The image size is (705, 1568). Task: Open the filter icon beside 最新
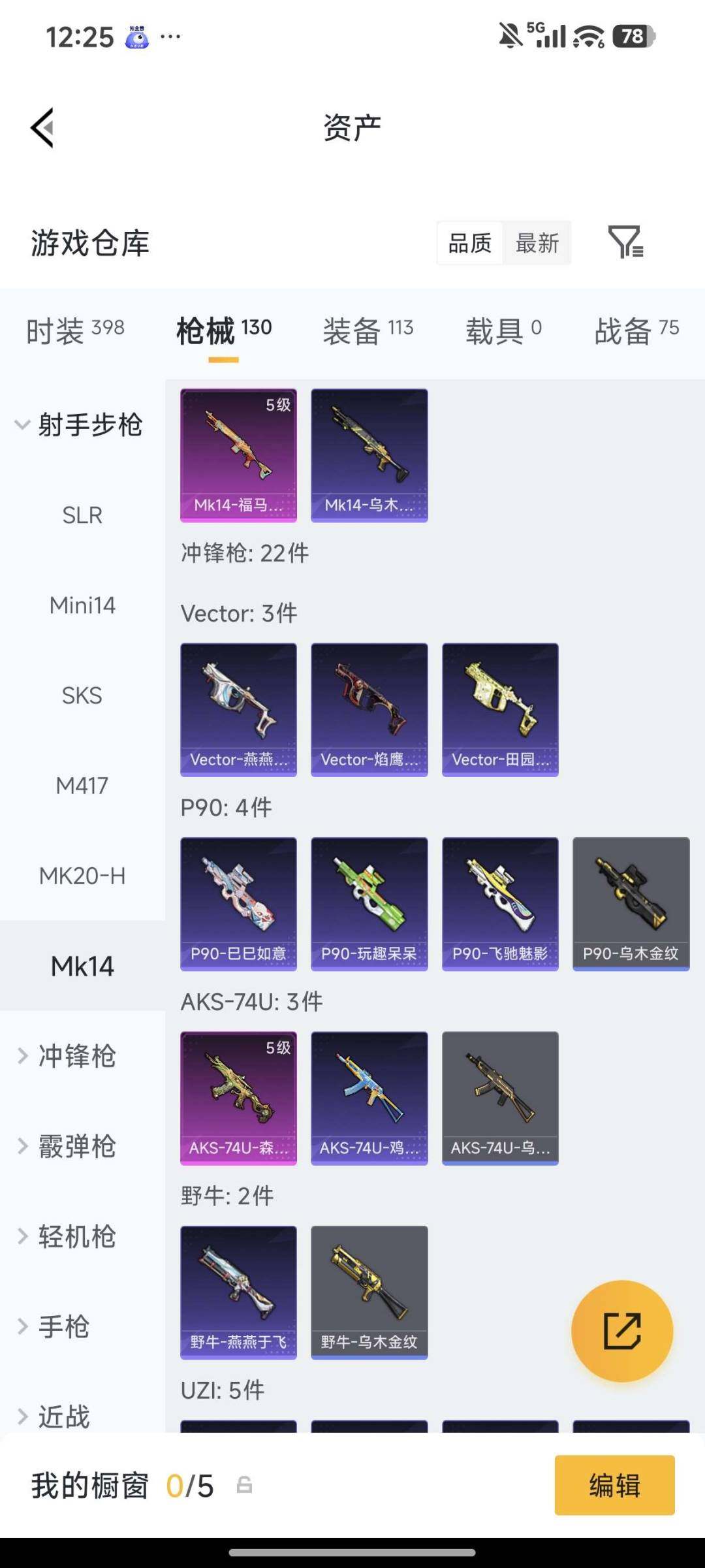(625, 243)
